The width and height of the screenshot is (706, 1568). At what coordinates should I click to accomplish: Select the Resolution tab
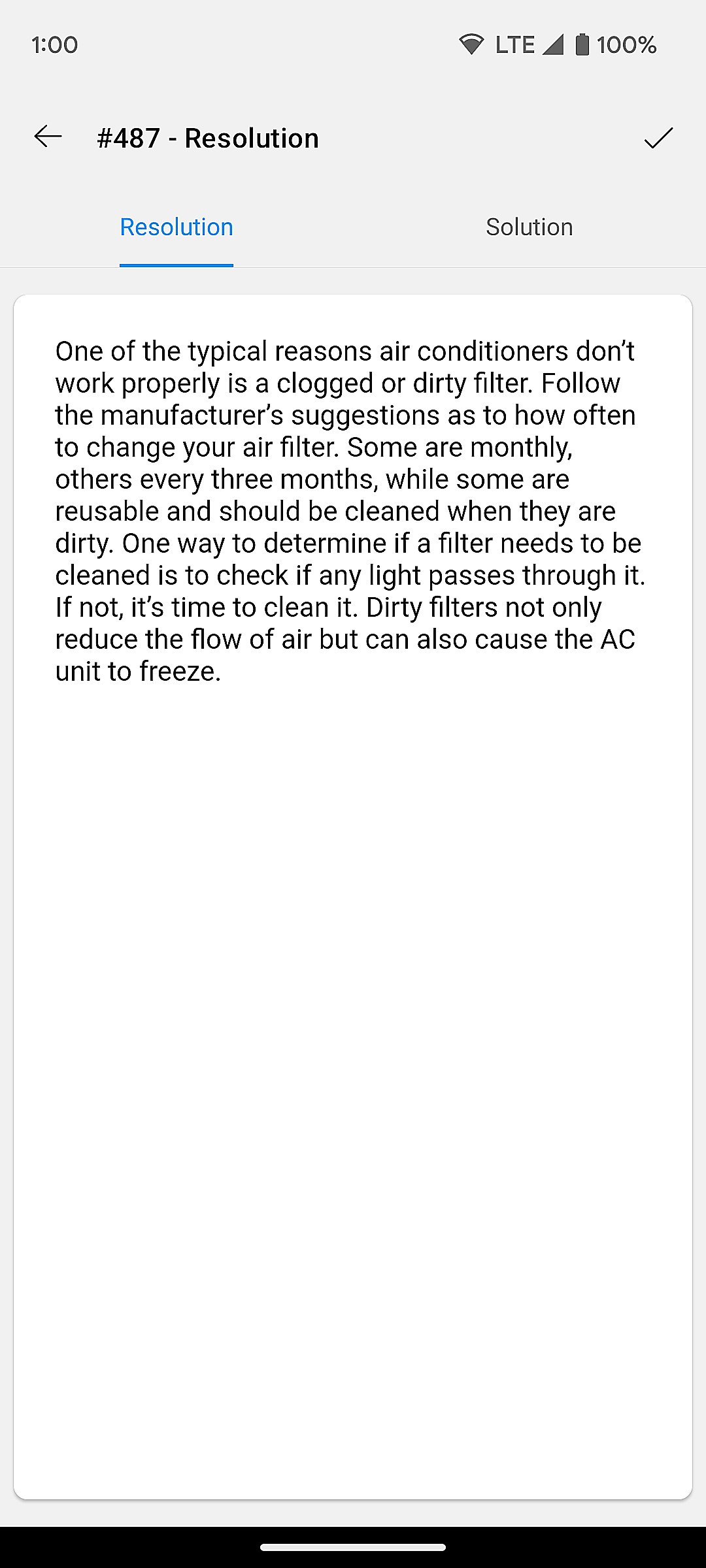click(176, 227)
